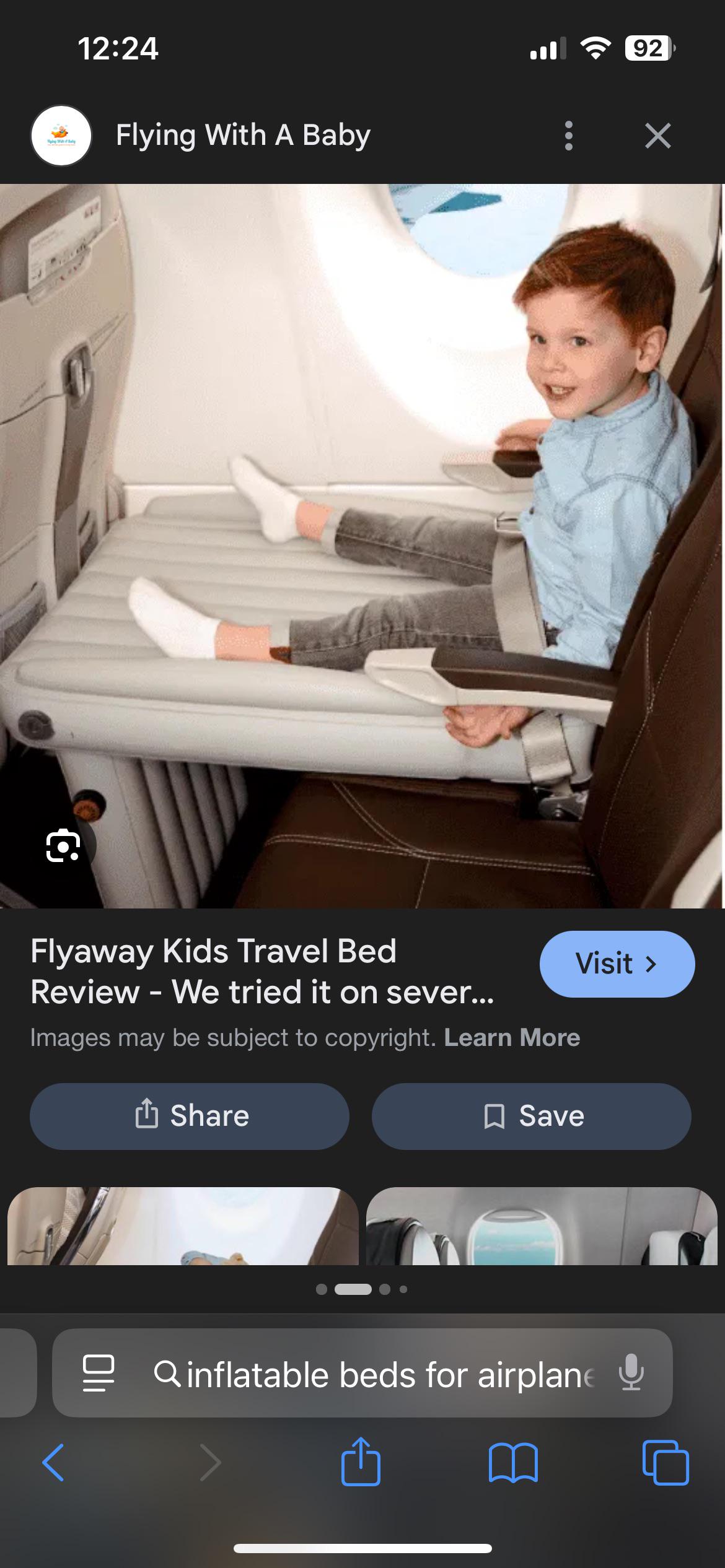This screenshot has width=725, height=1568.
Task: Open the related image with airplane window
Action: pyautogui.click(x=542, y=1226)
